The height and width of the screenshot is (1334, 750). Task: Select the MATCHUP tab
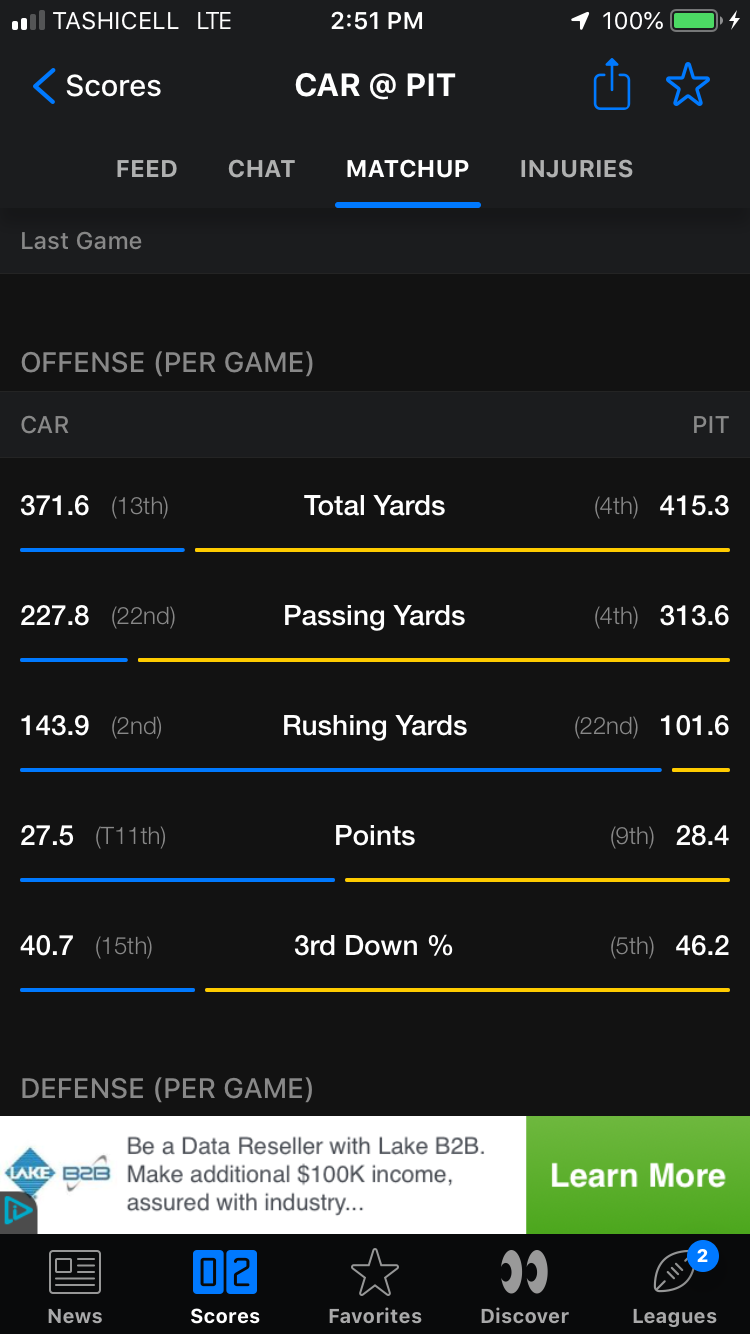pos(408,169)
